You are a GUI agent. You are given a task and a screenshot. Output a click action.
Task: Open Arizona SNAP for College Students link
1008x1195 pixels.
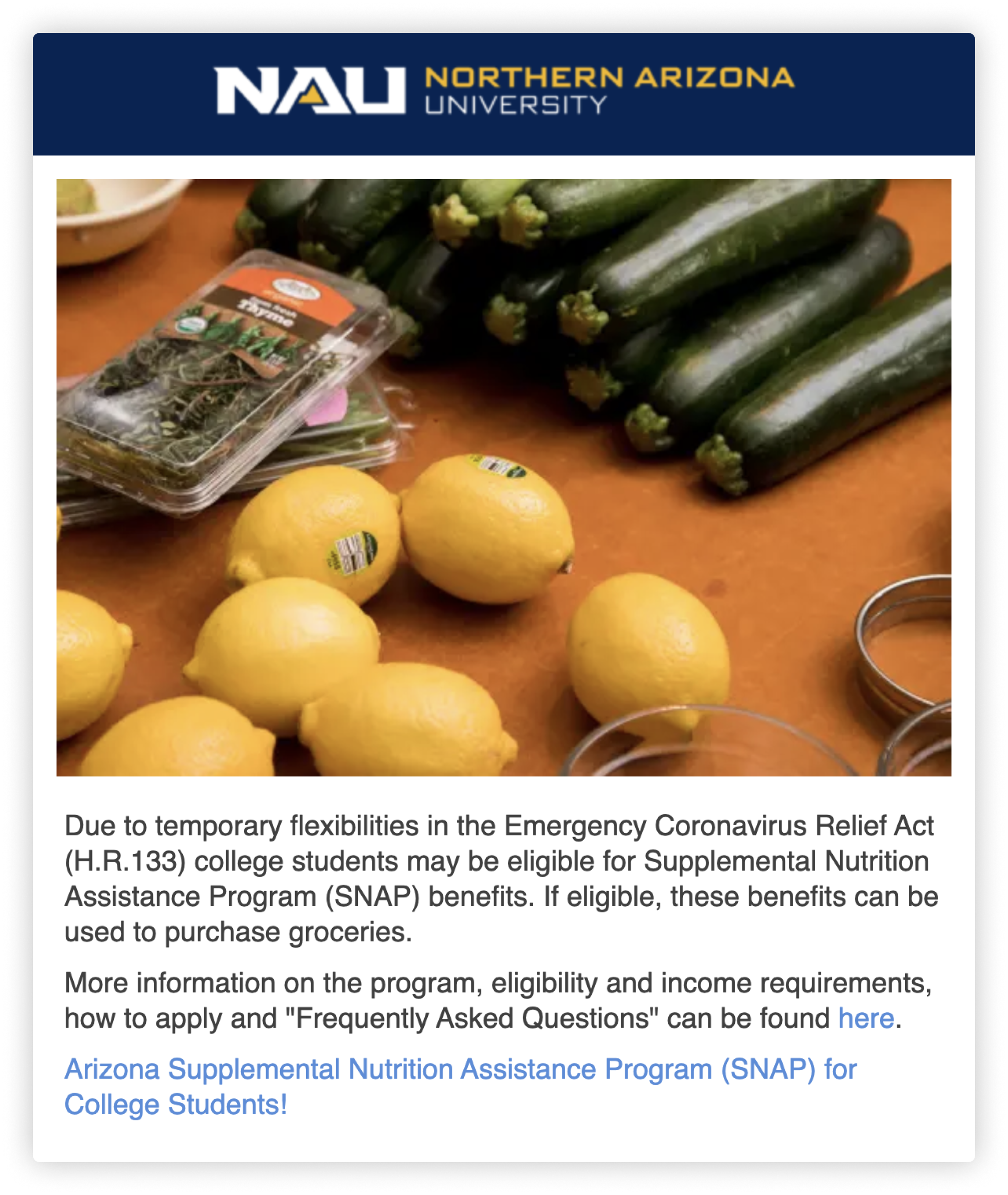[461, 1087]
